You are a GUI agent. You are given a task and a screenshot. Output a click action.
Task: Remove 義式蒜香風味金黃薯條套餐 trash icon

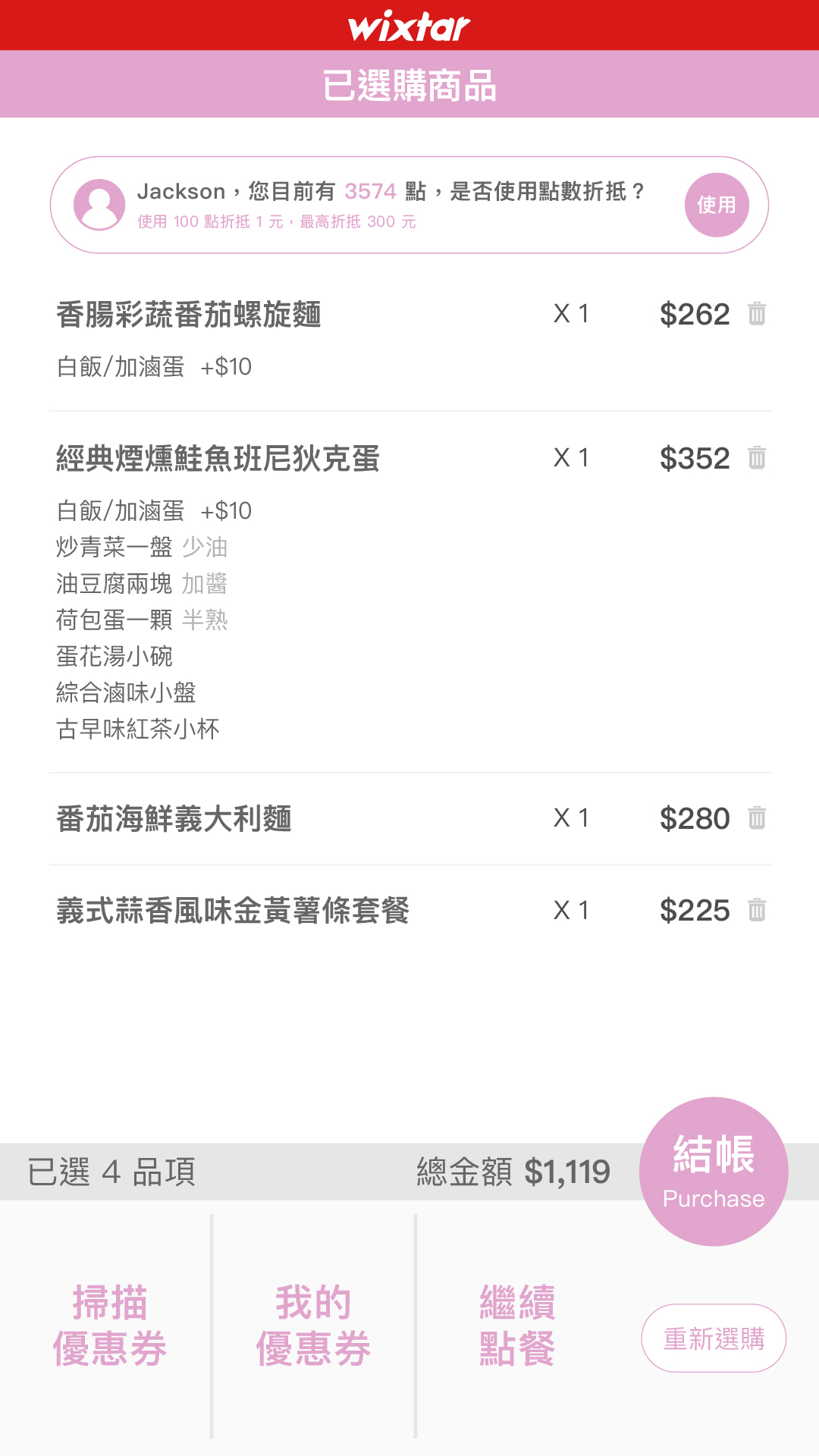coord(757,909)
